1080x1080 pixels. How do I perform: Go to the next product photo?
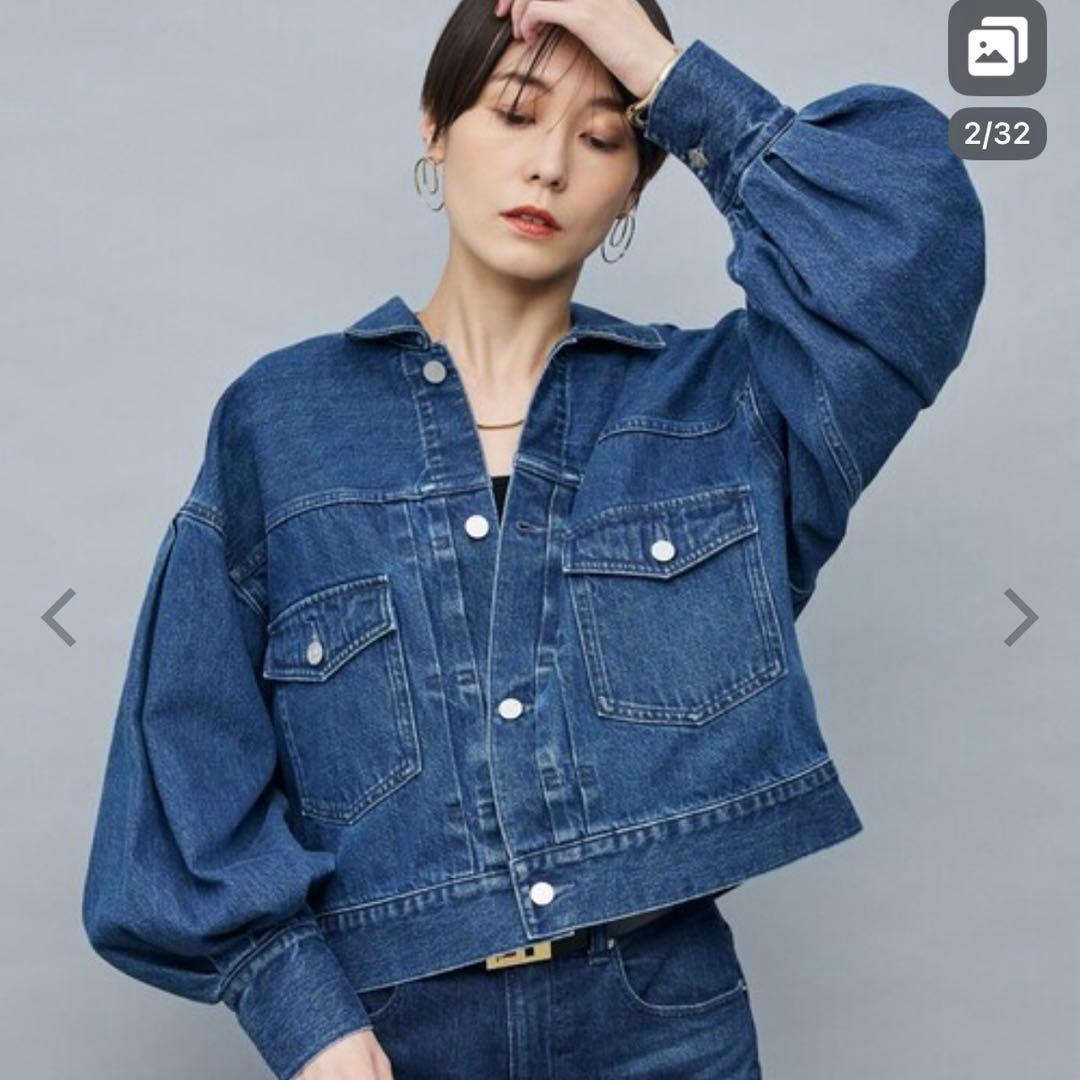coord(1020,617)
